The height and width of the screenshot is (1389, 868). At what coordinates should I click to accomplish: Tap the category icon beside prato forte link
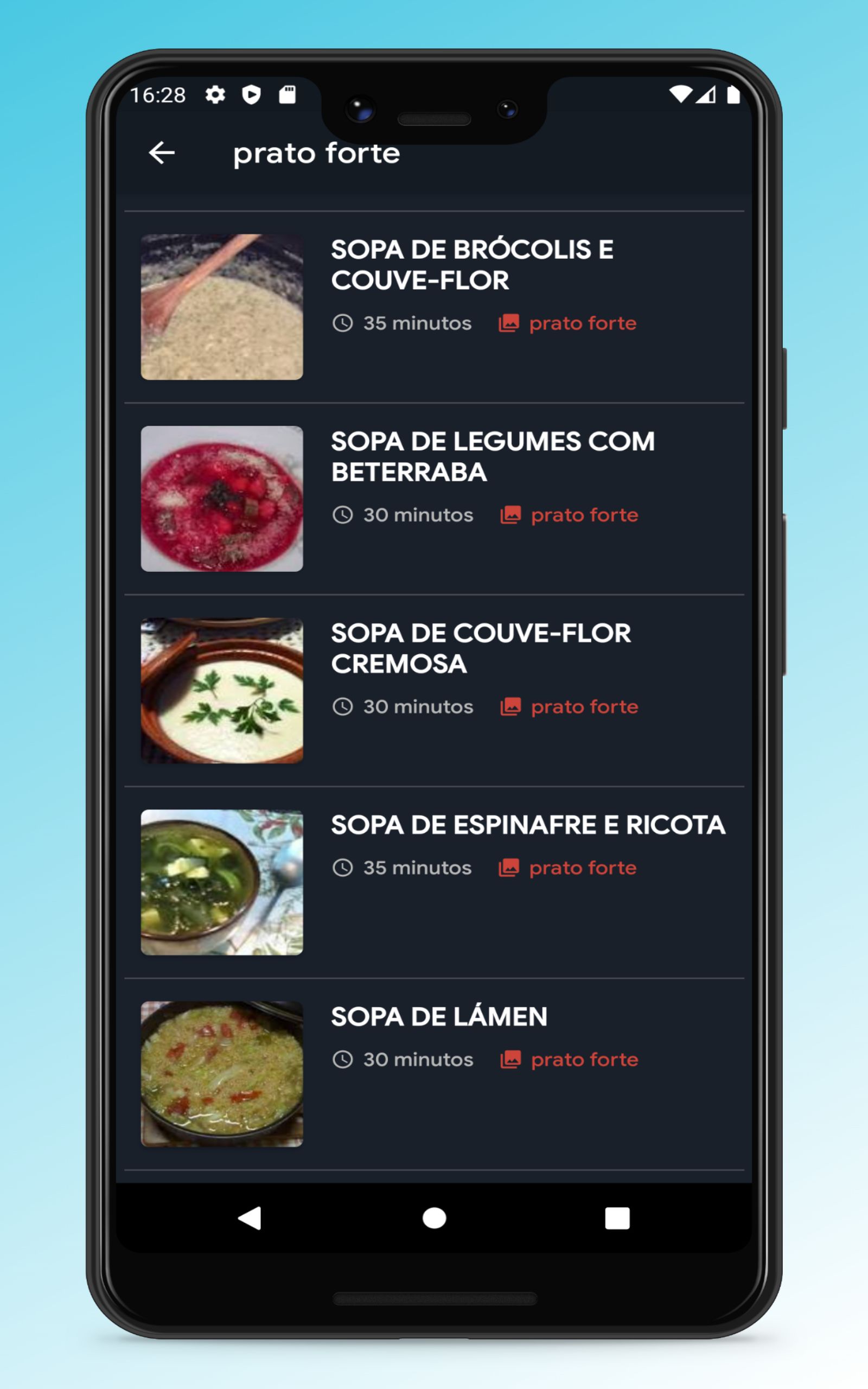(x=510, y=323)
